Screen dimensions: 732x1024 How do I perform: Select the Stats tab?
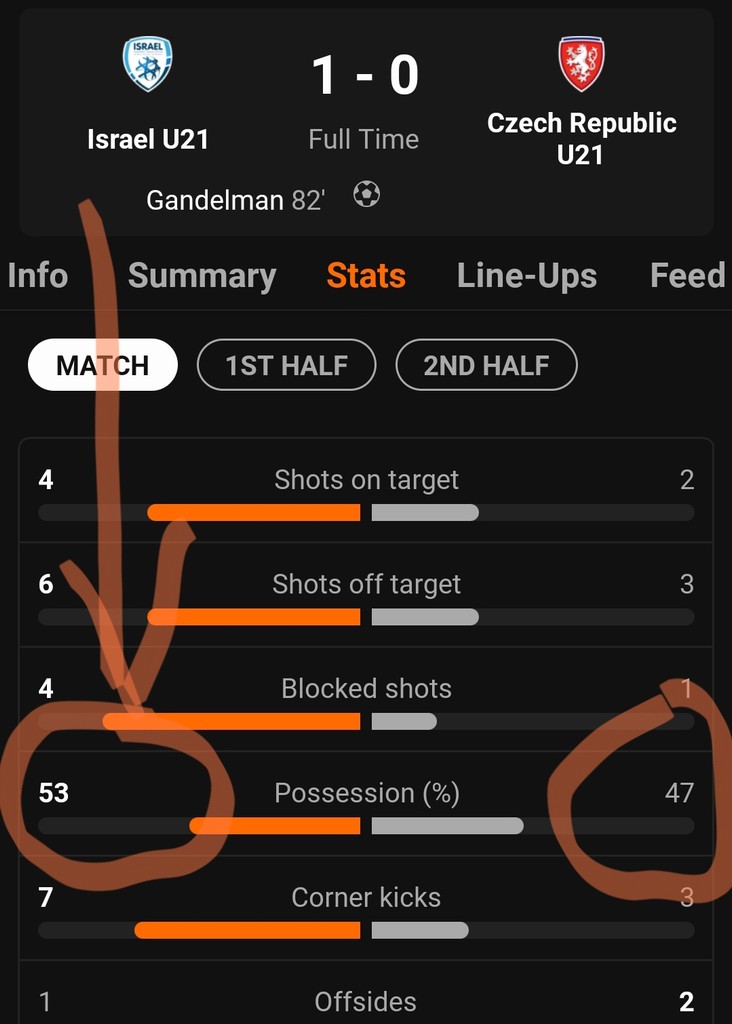tap(366, 275)
